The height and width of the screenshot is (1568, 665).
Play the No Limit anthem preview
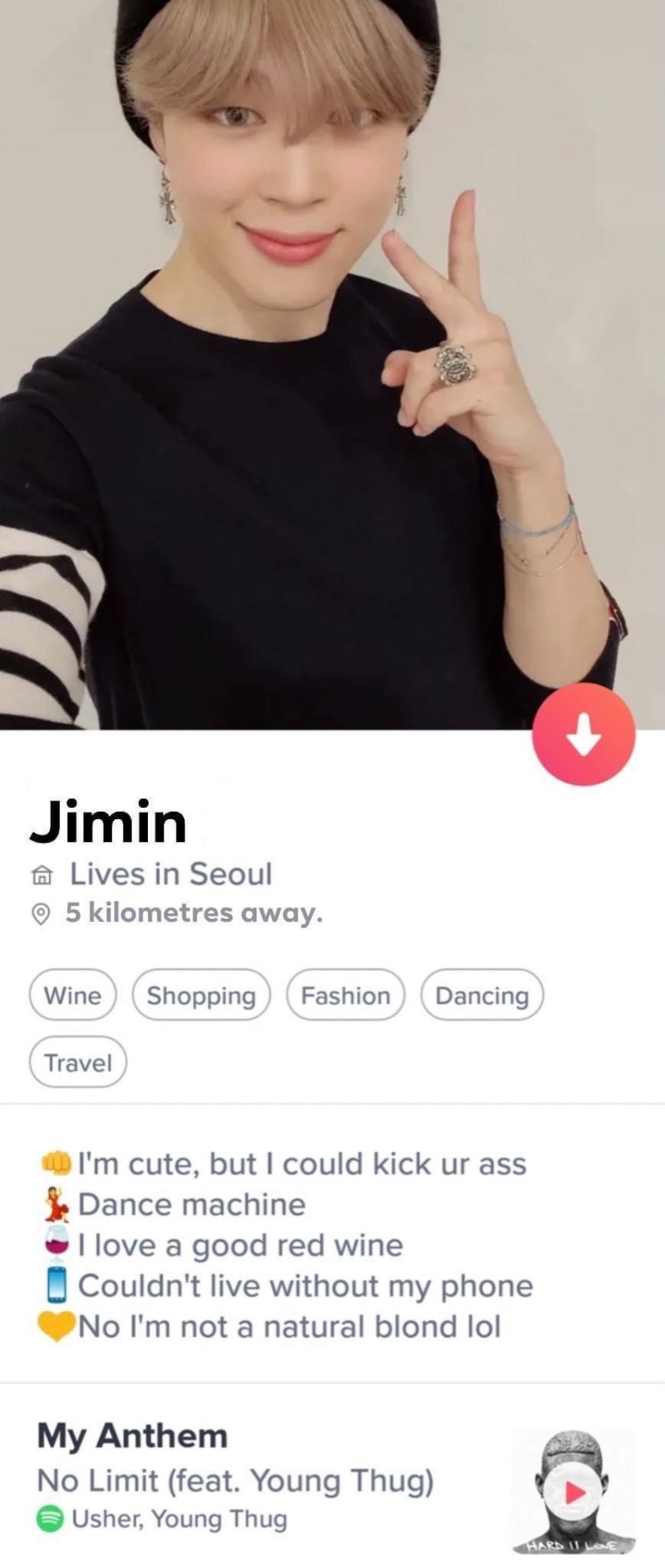coord(574,1491)
